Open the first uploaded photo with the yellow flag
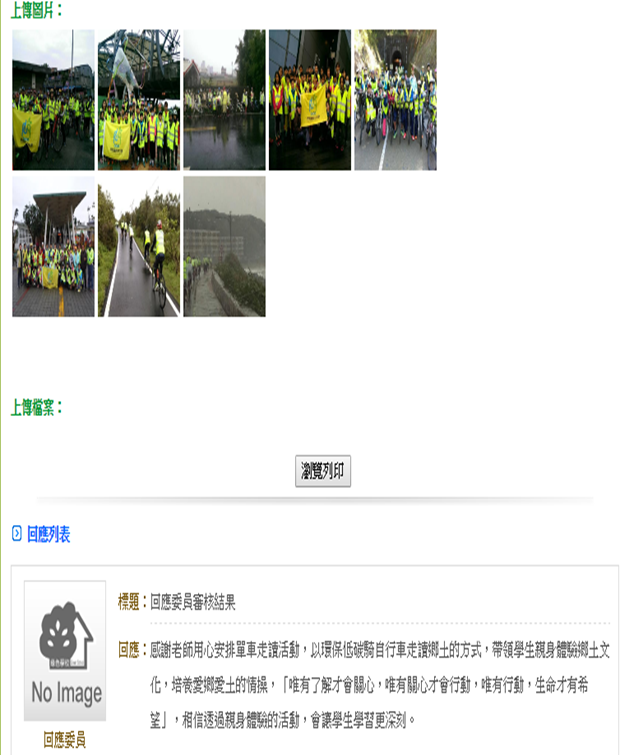Screen dimensions: 620x755 [x=54, y=100]
